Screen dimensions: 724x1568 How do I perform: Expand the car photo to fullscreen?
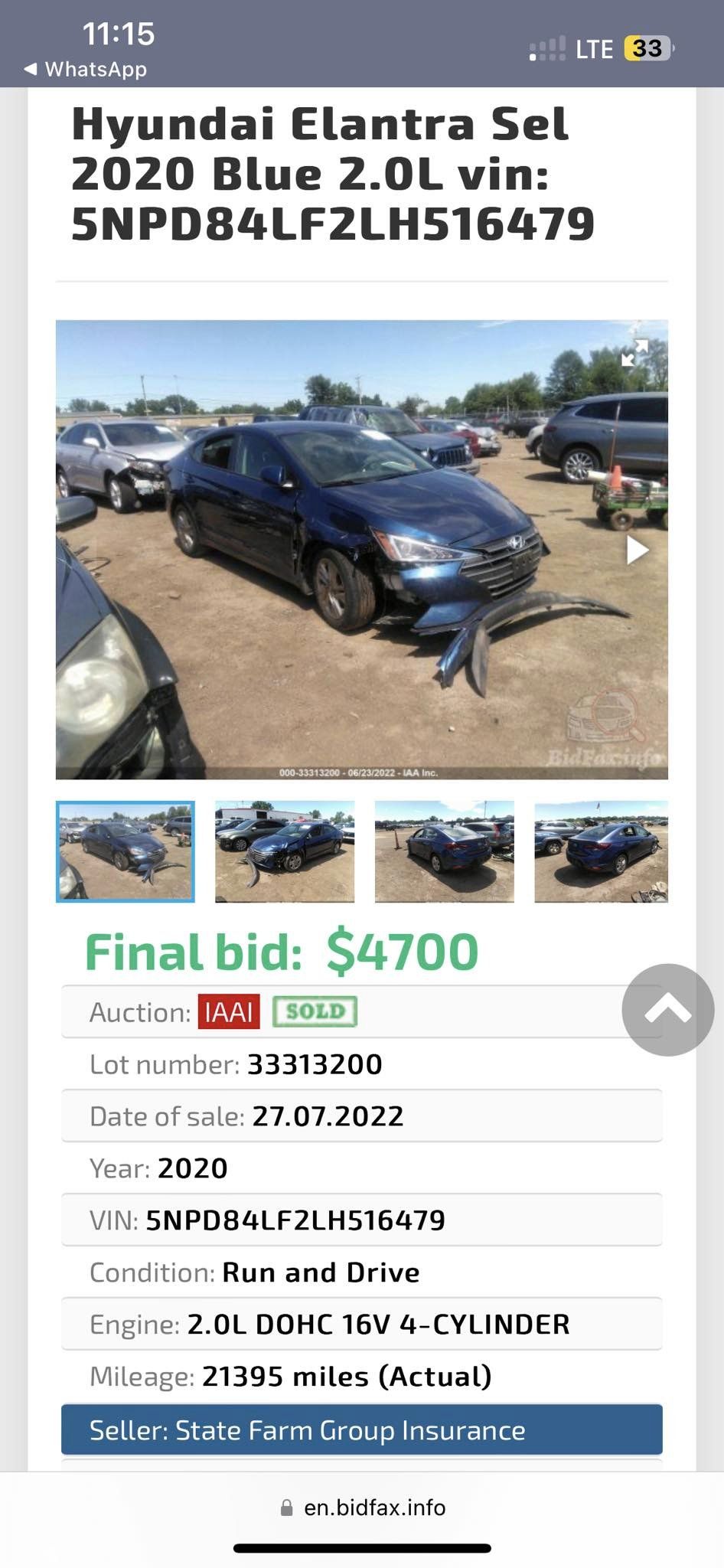click(x=634, y=353)
